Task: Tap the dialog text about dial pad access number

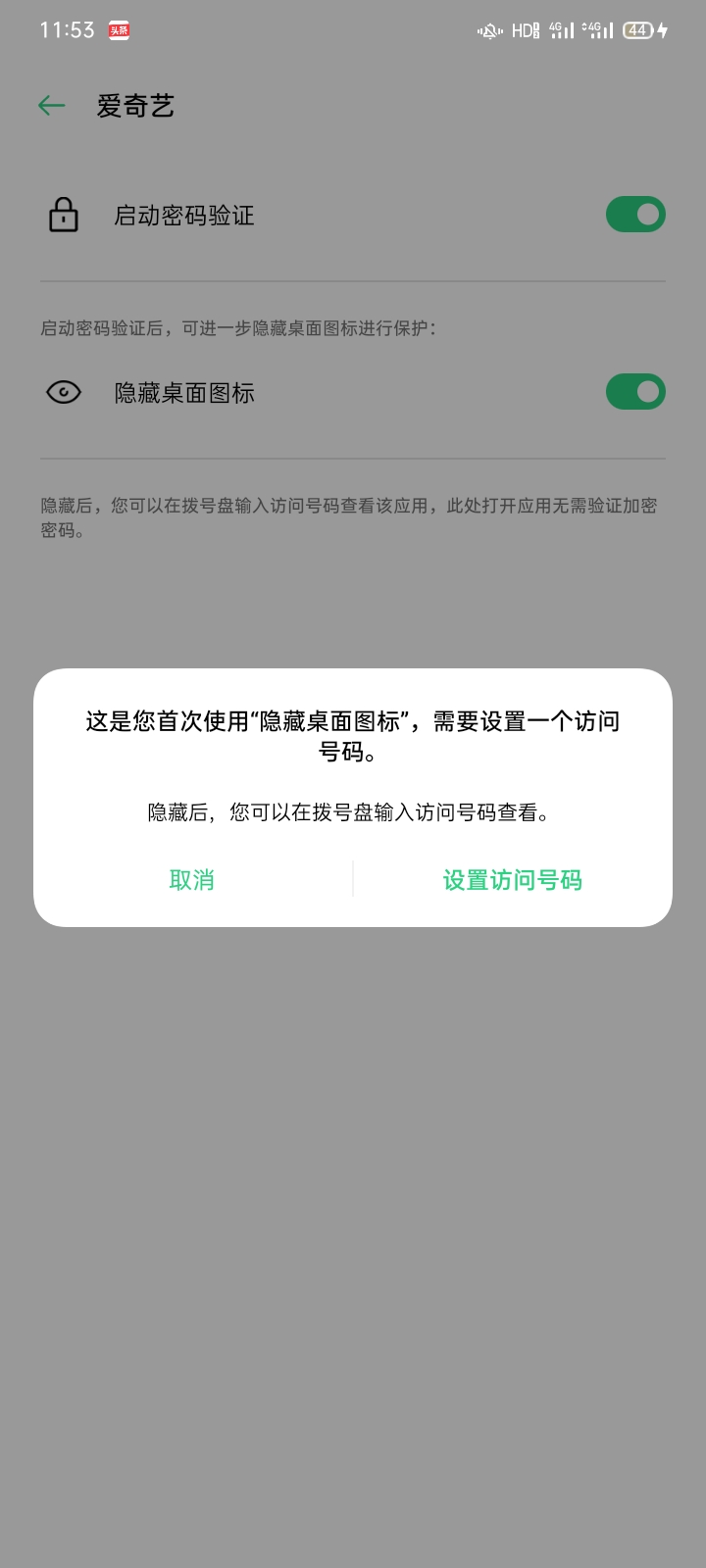Action: pos(353,812)
